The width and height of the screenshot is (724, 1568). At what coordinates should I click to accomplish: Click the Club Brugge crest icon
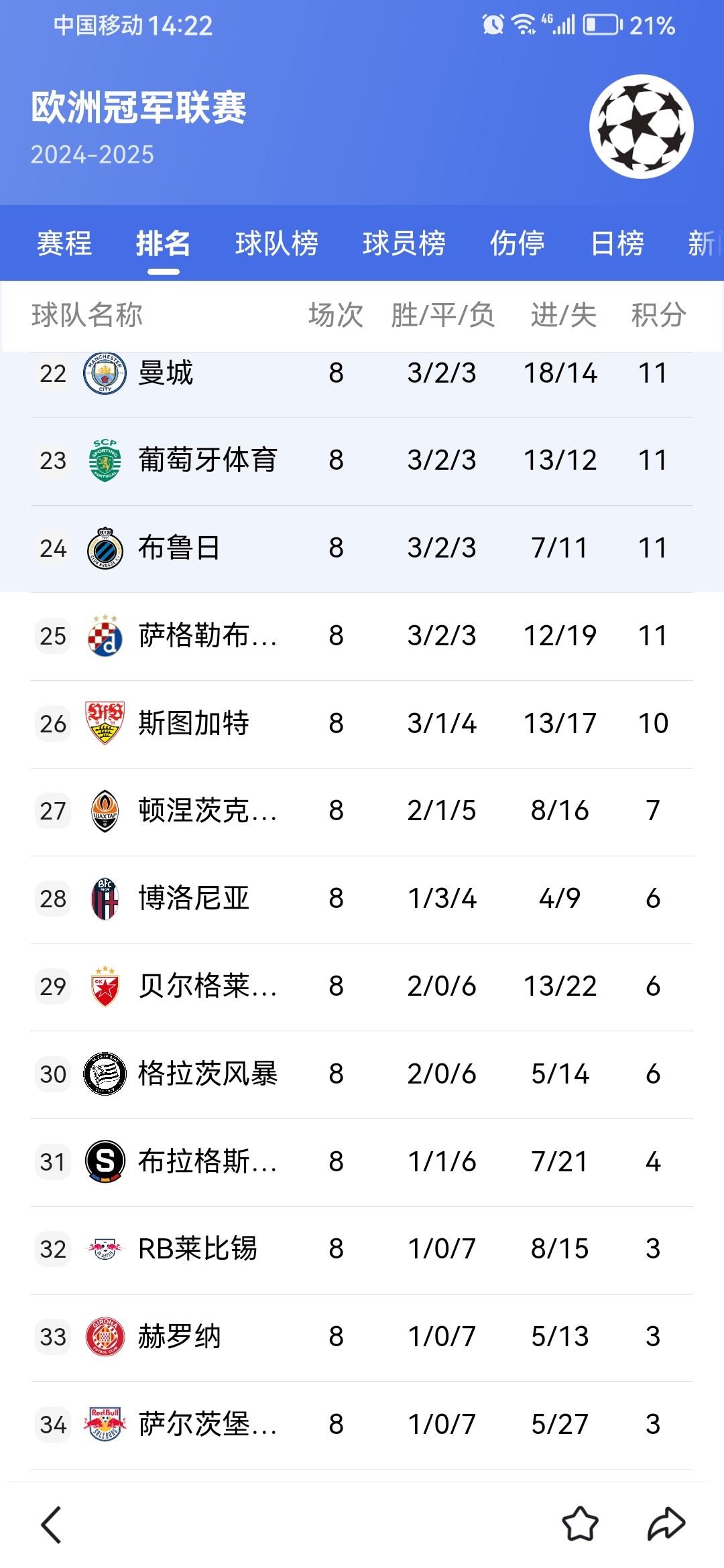point(106,547)
